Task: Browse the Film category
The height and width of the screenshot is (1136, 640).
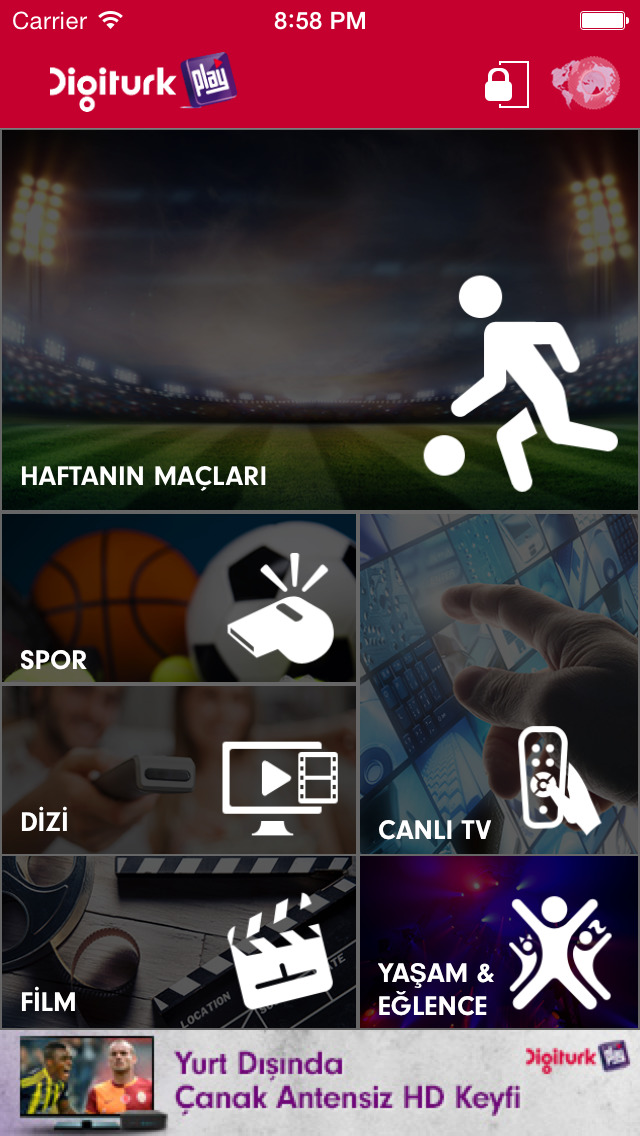Action: pyautogui.click(x=179, y=941)
